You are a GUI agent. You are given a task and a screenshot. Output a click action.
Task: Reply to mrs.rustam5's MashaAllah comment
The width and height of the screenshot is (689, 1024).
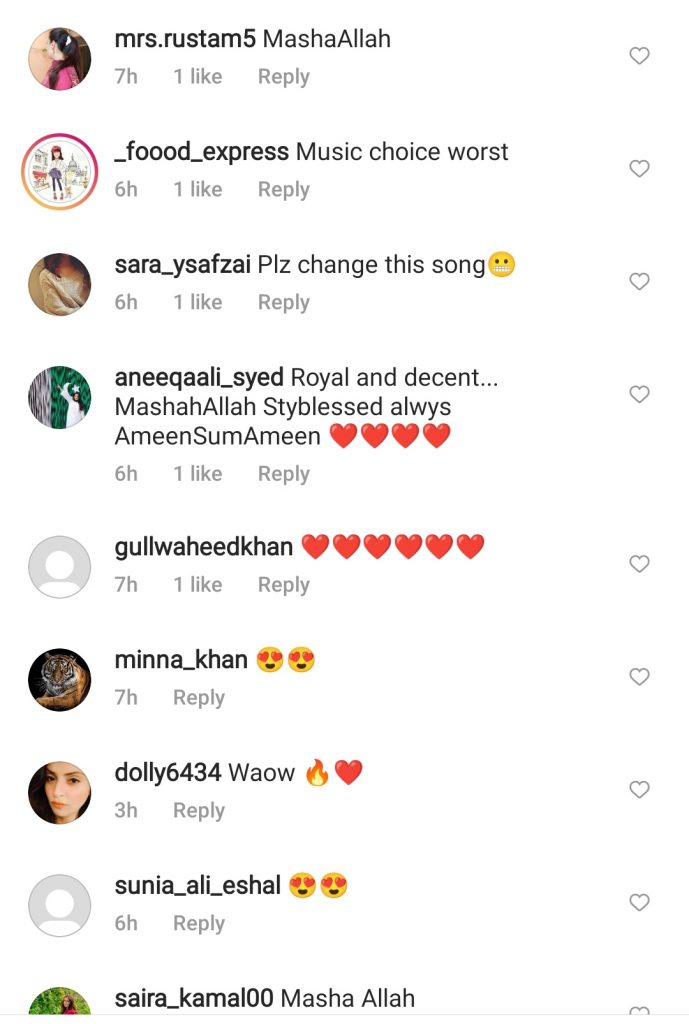click(283, 77)
